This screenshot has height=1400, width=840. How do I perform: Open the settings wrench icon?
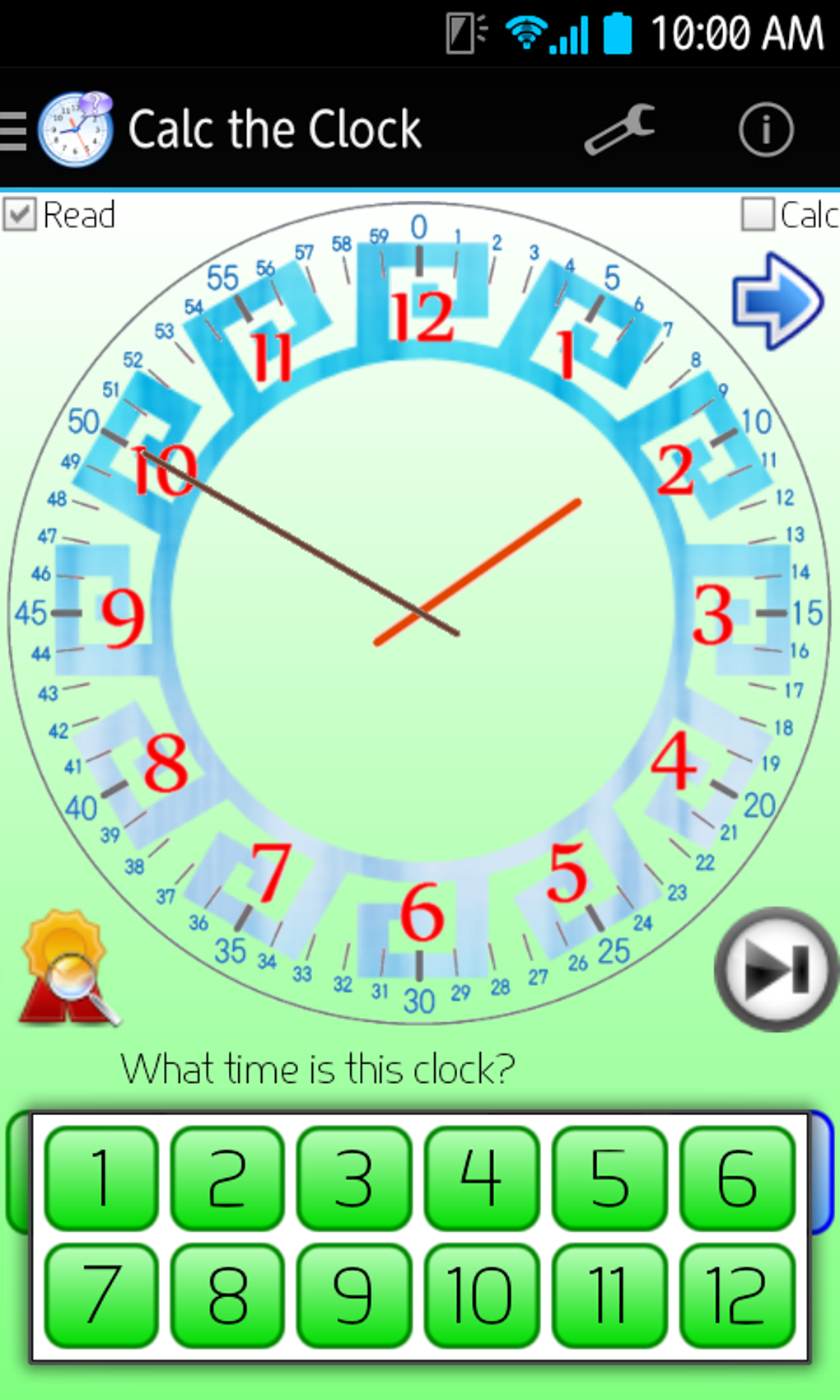(620, 129)
